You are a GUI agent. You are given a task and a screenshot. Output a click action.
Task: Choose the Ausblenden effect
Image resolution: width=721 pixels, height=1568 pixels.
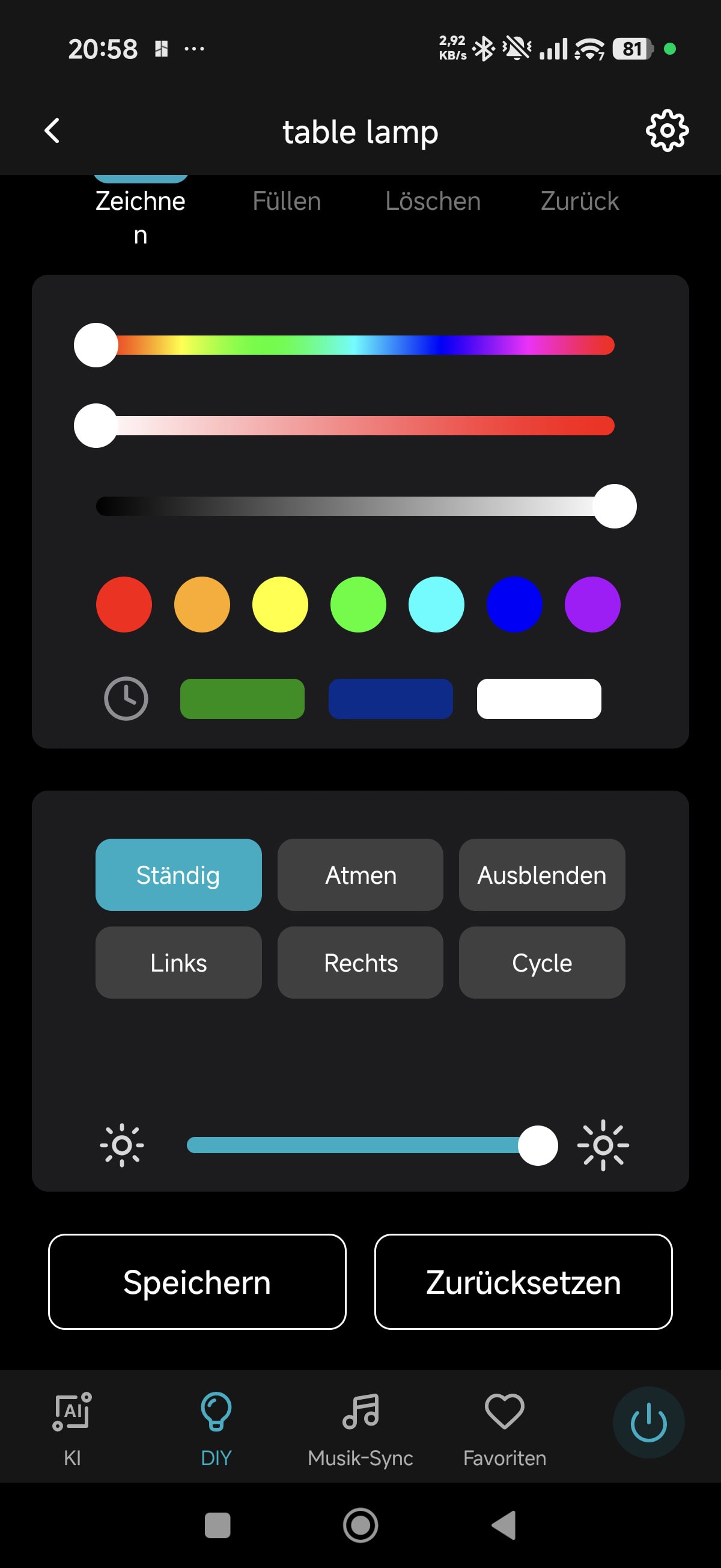pyautogui.click(x=541, y=875)
